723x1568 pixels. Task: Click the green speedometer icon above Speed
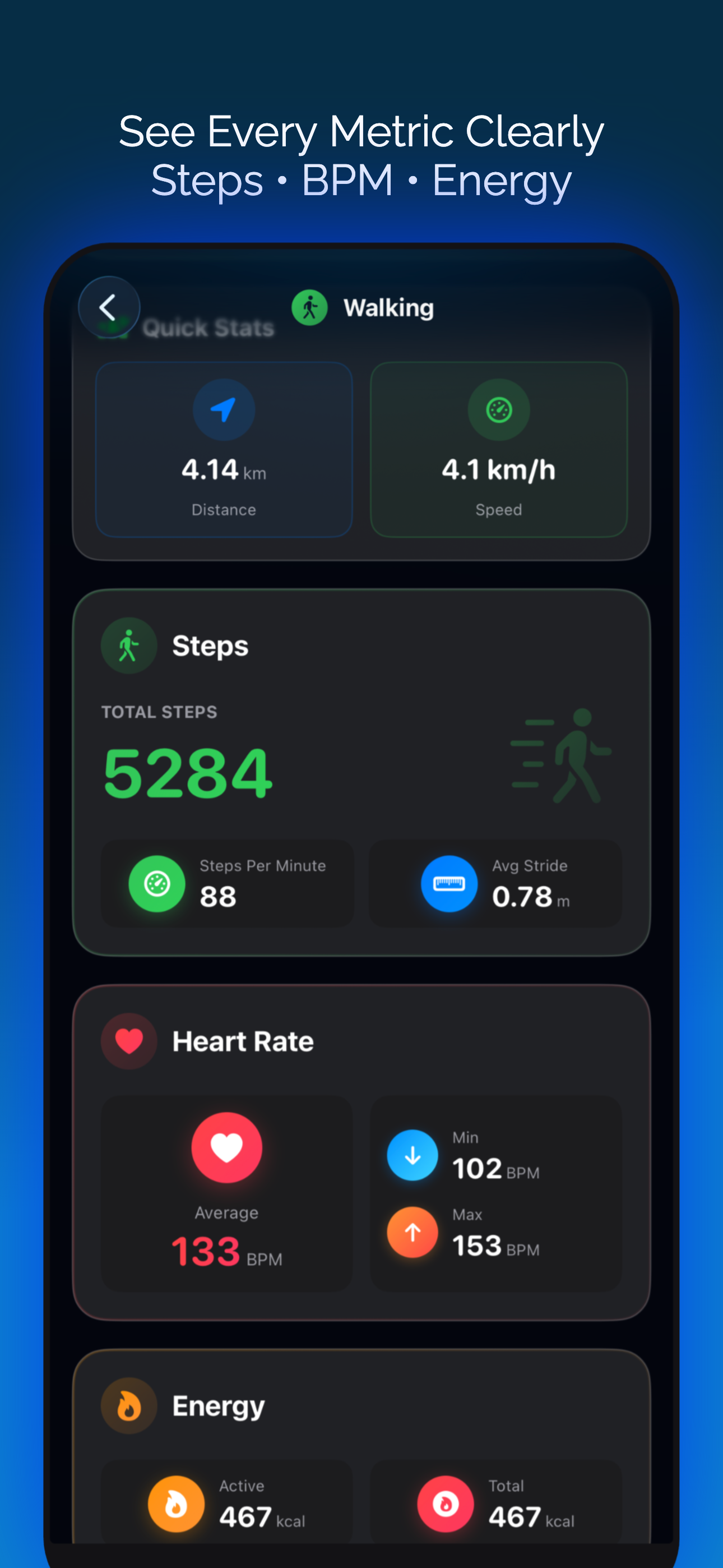tap(498, 409)
